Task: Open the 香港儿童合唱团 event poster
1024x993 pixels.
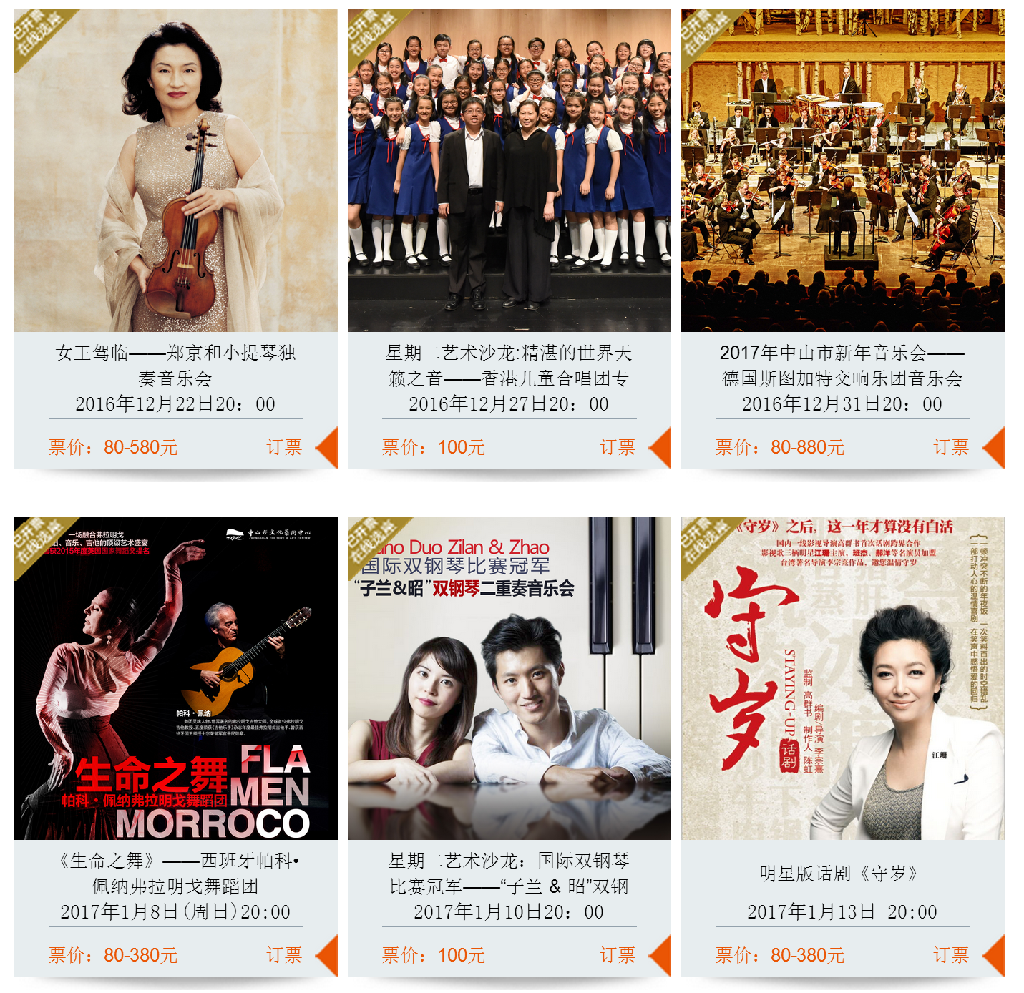Action: [x=509, y=171]
